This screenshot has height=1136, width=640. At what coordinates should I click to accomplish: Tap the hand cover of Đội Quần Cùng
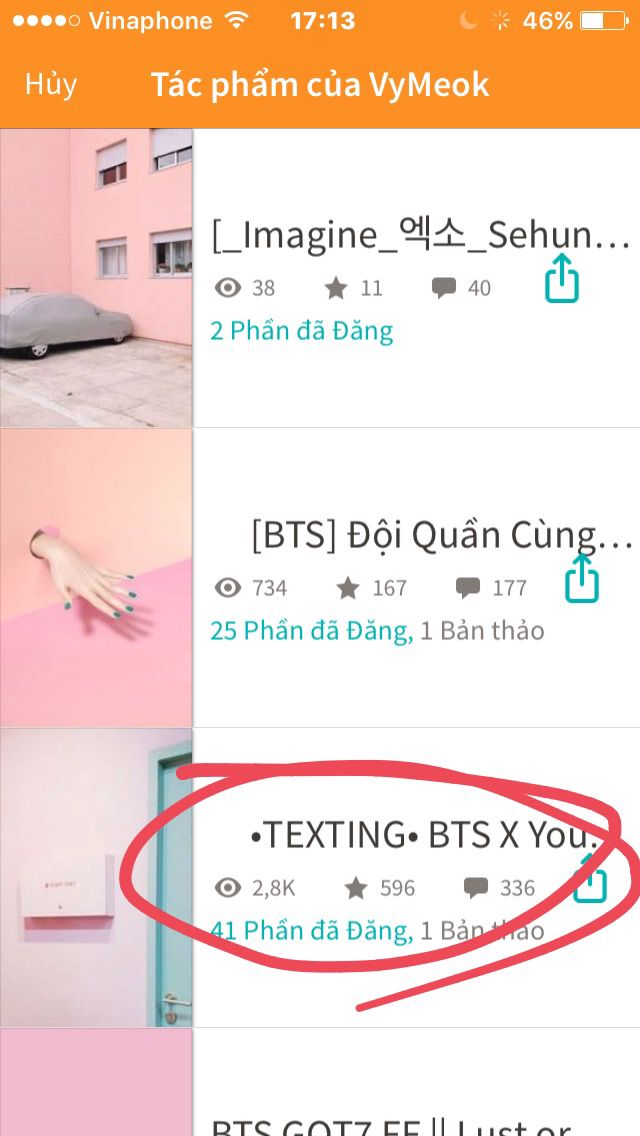click(x=96, y=578)
